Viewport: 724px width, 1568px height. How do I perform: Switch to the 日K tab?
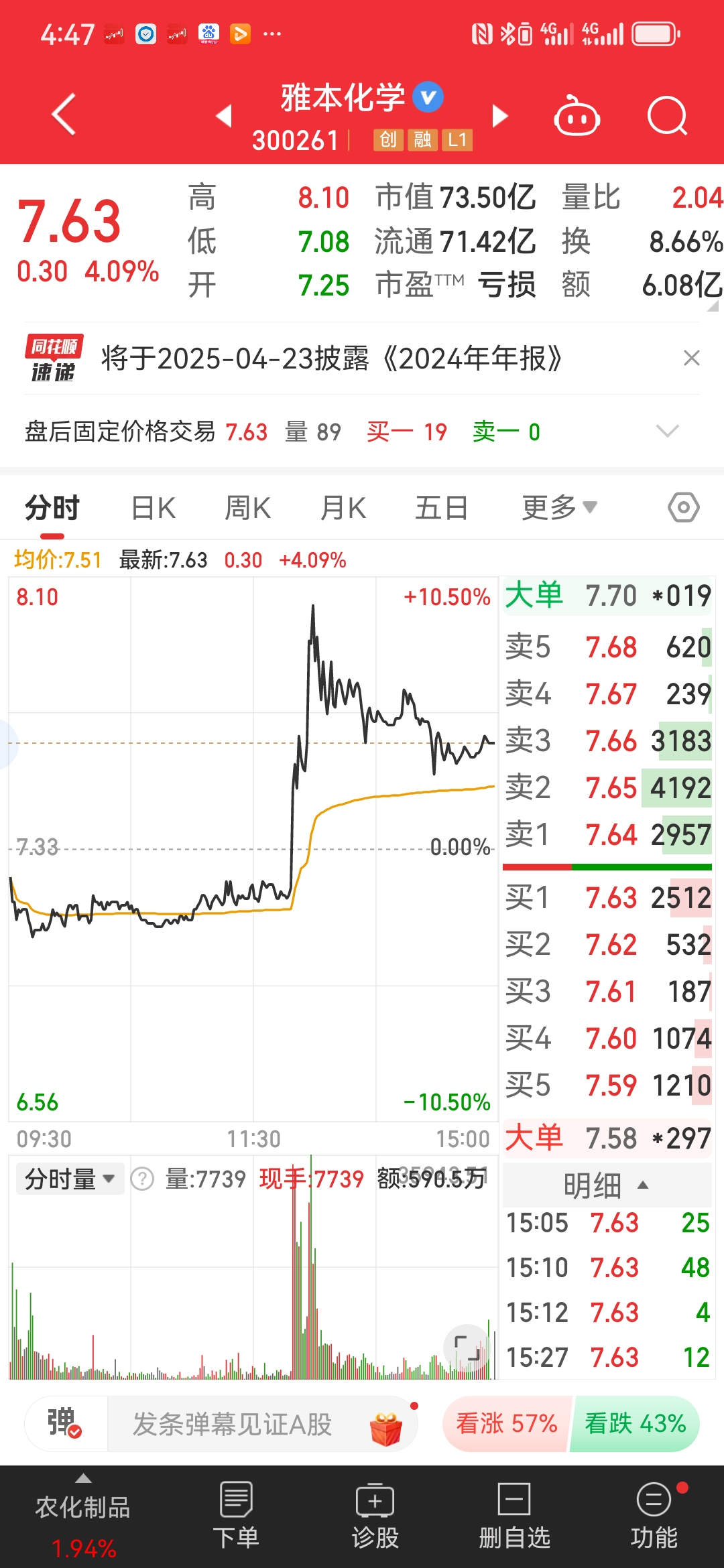click(x=152, y=507)
